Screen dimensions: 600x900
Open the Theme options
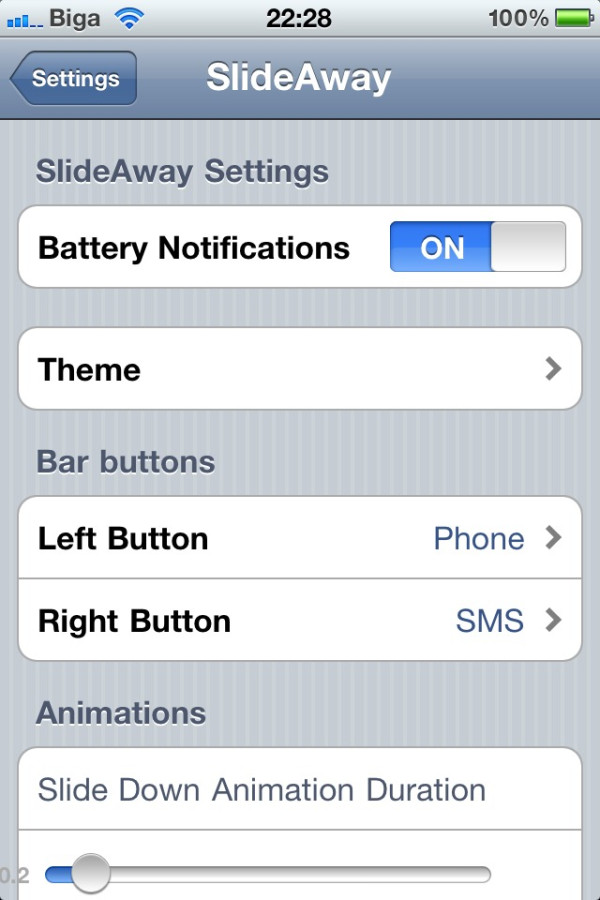point(300,369)
